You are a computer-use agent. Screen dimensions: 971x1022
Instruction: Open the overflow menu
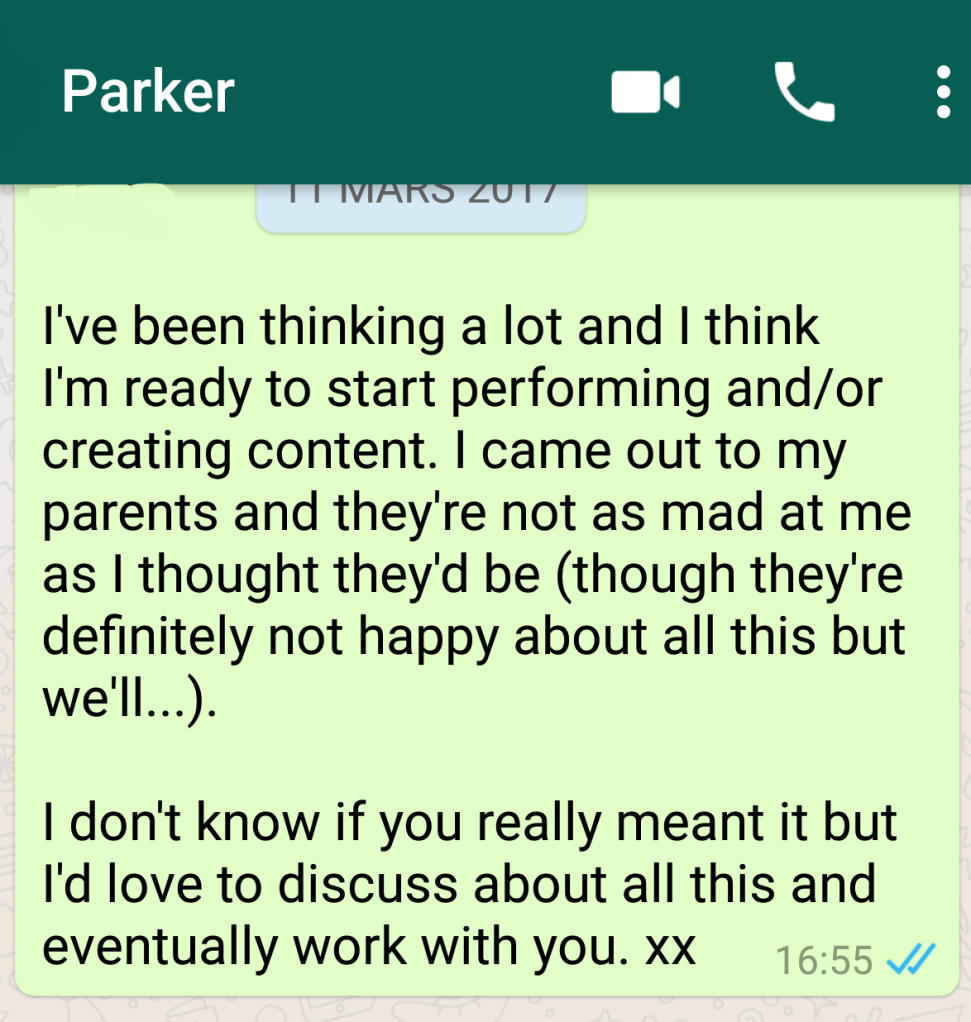pyautogui.click(x=942, y=93)
